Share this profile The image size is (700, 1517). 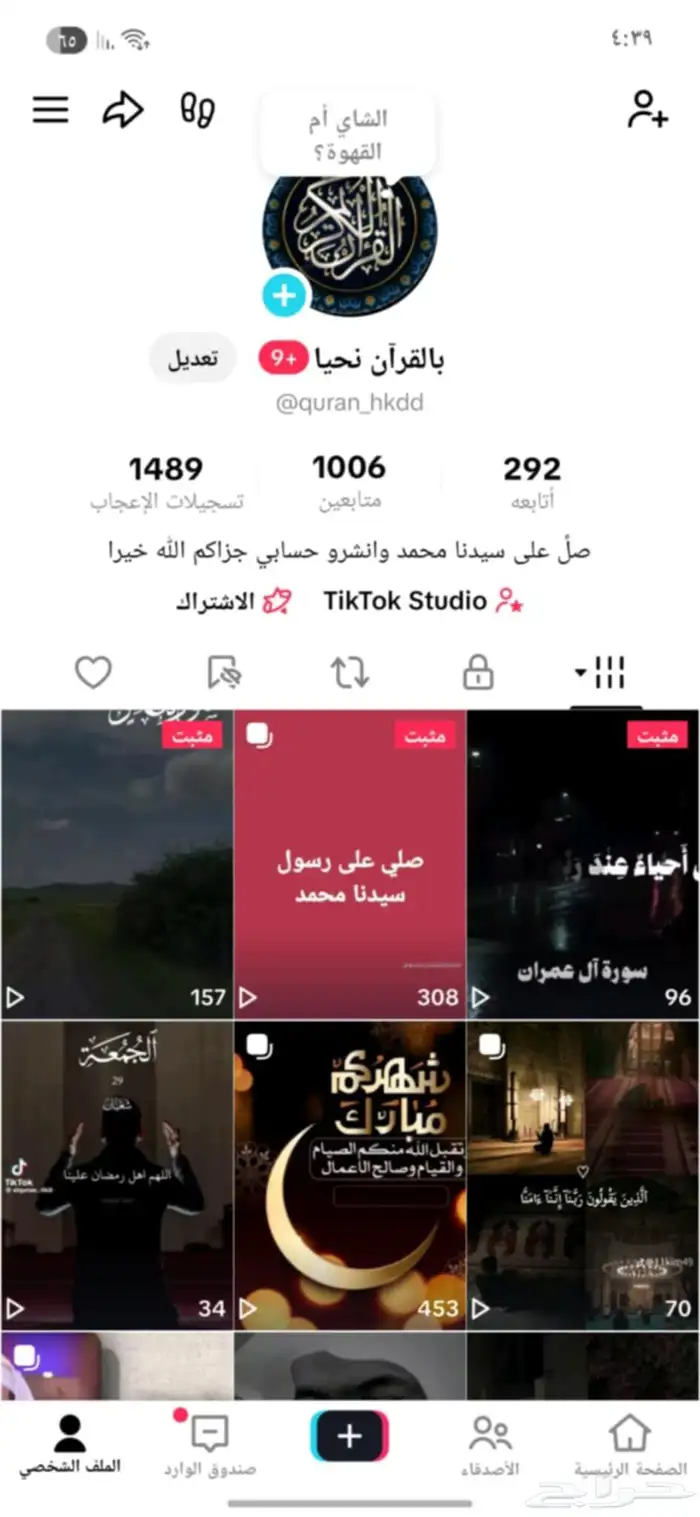(x=124, y=110)
